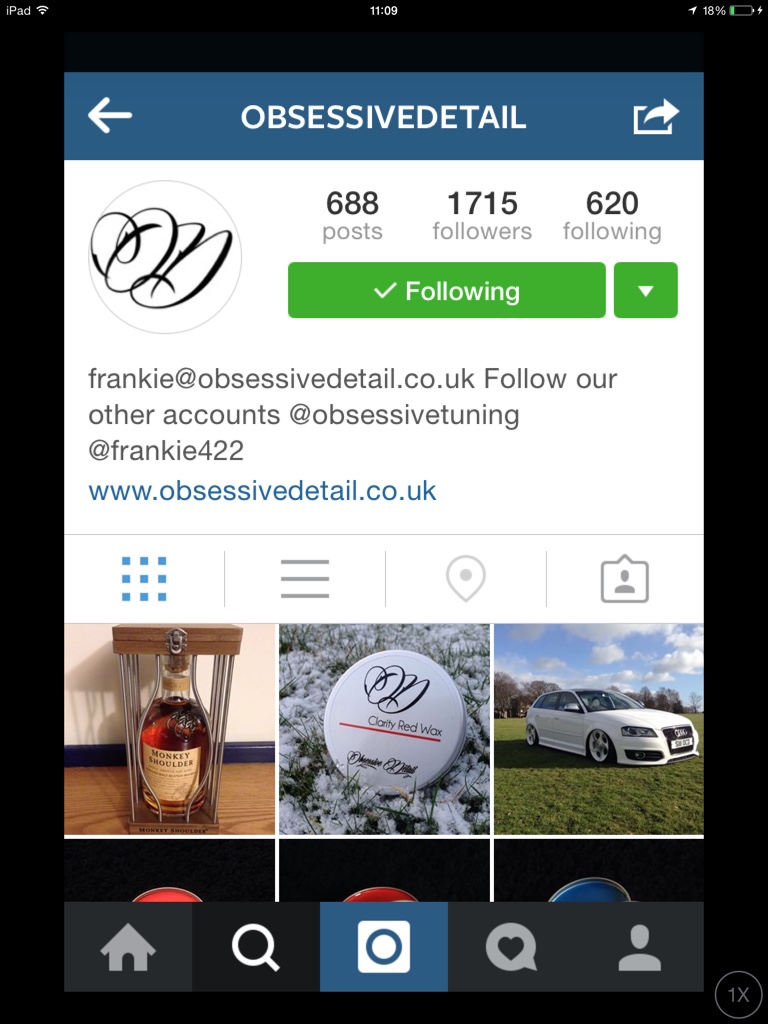This screenshot has width=768, height=1024.
Task: Open the camera tab
Action: click(x=384, y=947)
